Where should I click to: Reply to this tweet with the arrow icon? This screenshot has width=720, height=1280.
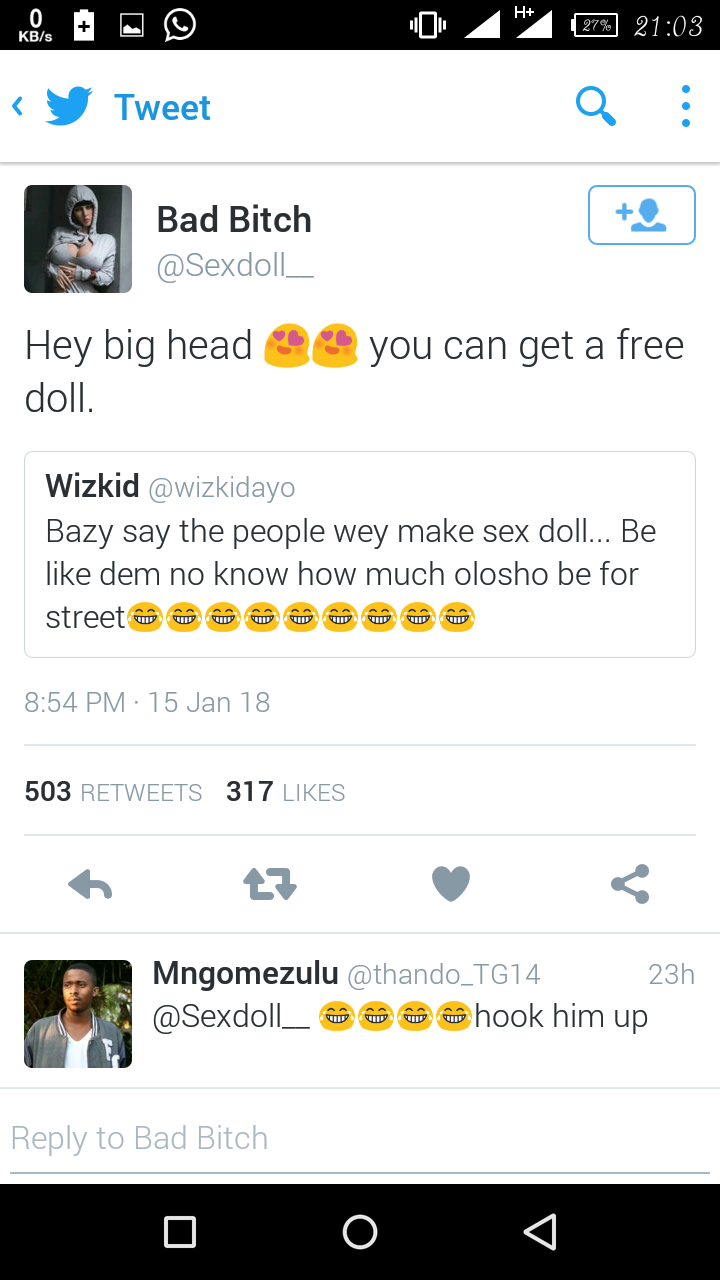(90, 884)
